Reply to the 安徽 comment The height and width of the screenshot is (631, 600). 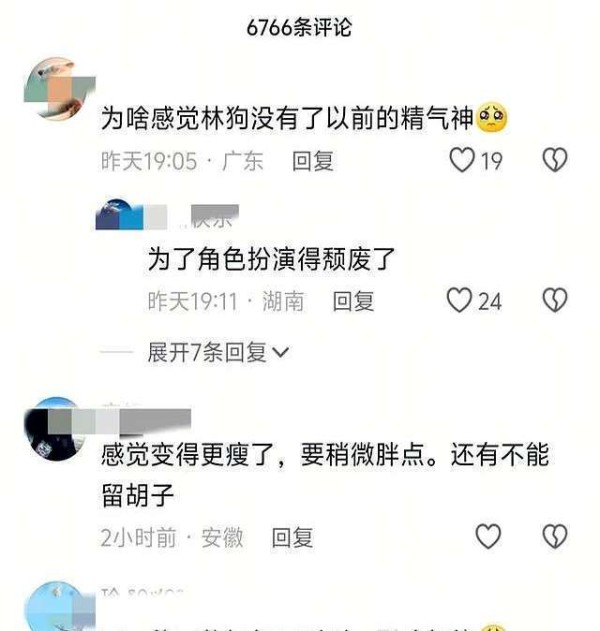tap(292, 538)
